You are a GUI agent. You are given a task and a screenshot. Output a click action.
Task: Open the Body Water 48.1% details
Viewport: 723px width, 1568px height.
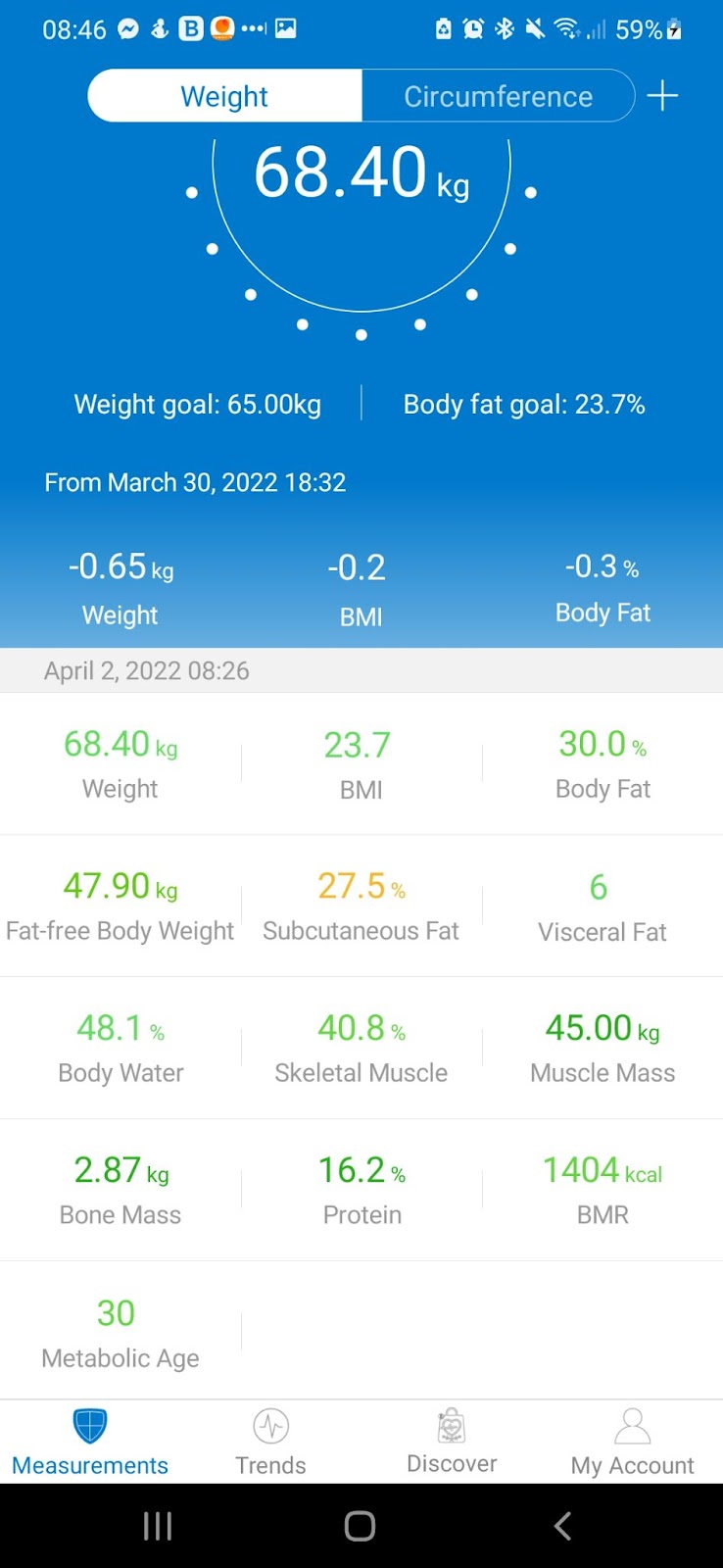tap(120, 1048)
